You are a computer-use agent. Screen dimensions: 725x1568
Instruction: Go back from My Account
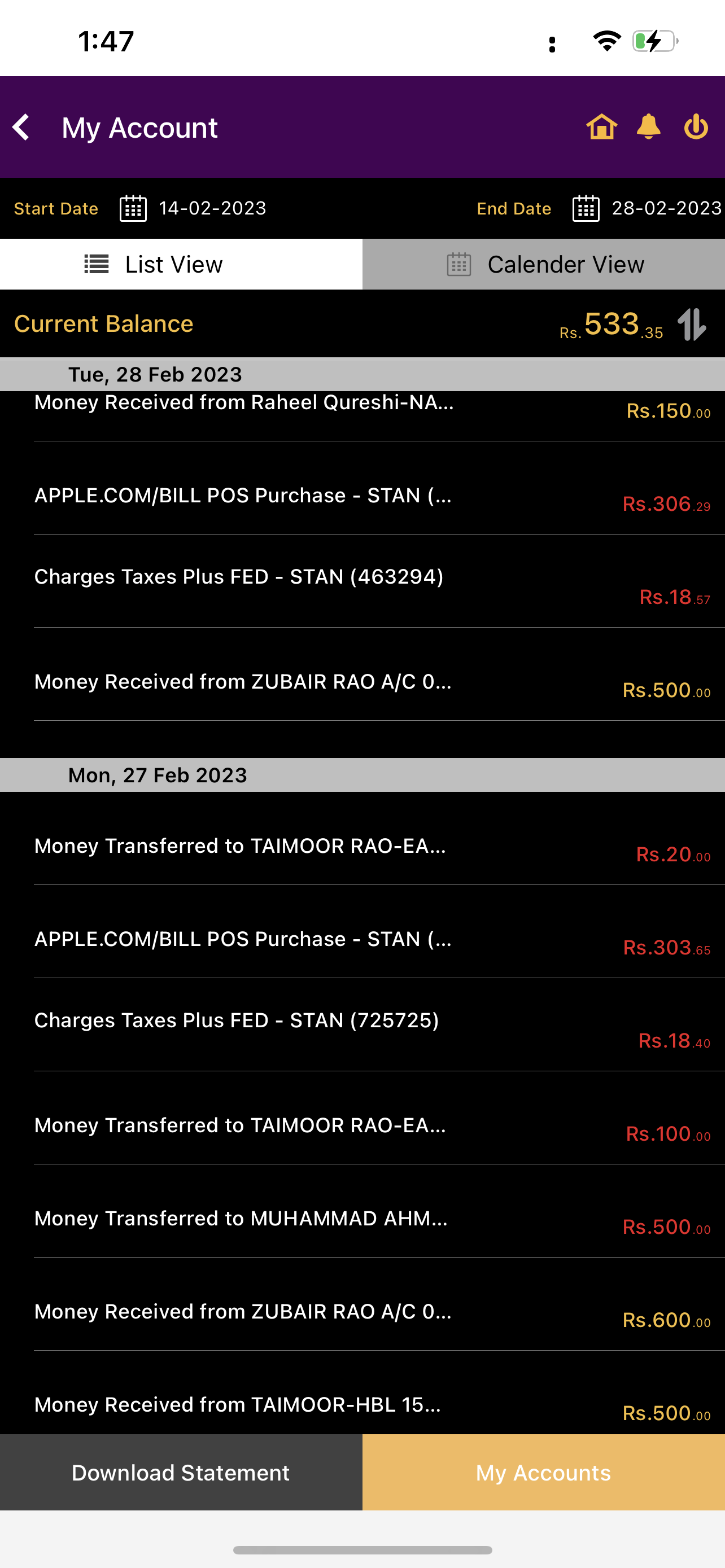(21, 127)
